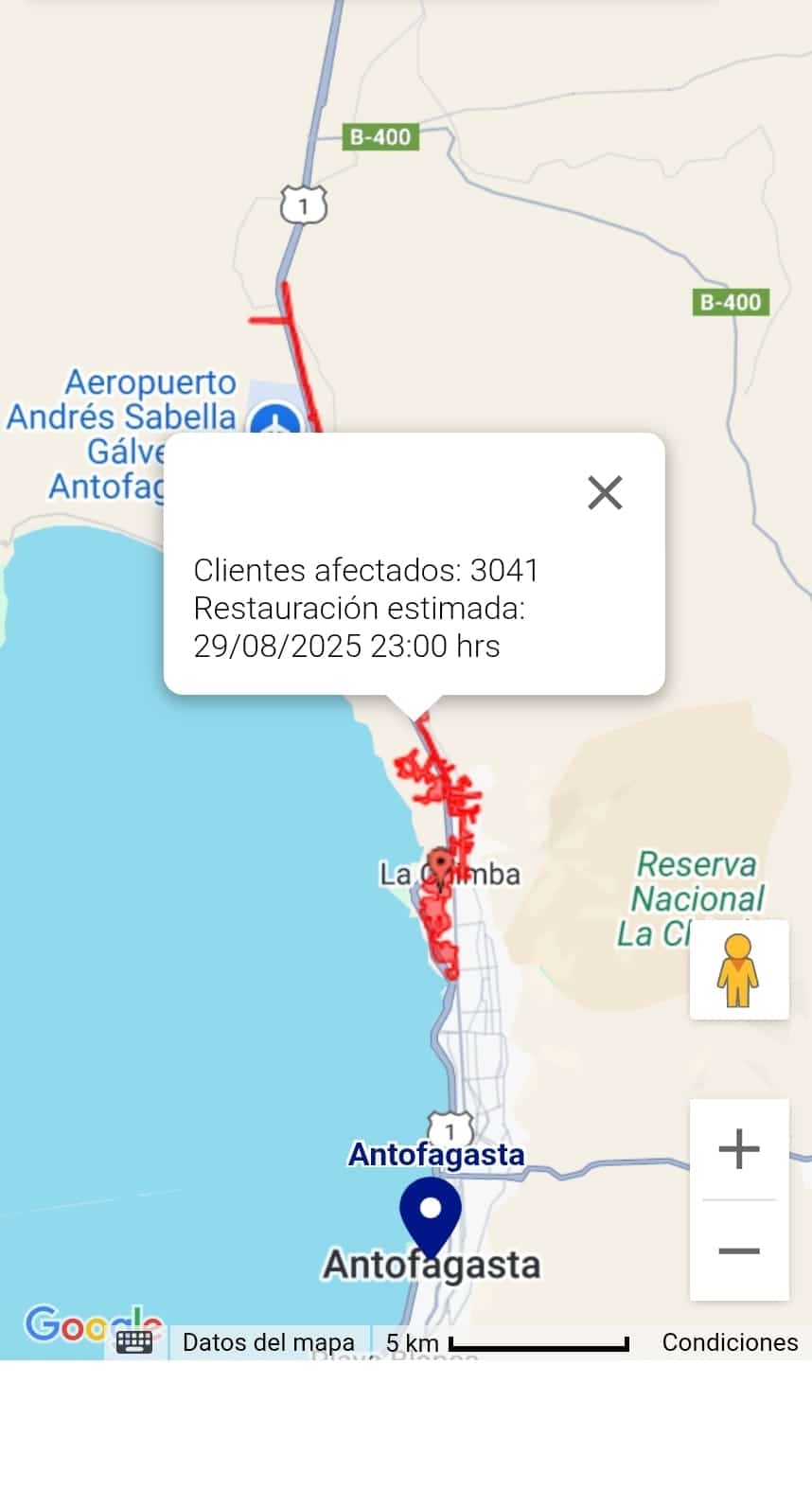Screen dimensions: 812x1490
Task: Open keyboard shortcuts icon
Action: (134, 1341)
